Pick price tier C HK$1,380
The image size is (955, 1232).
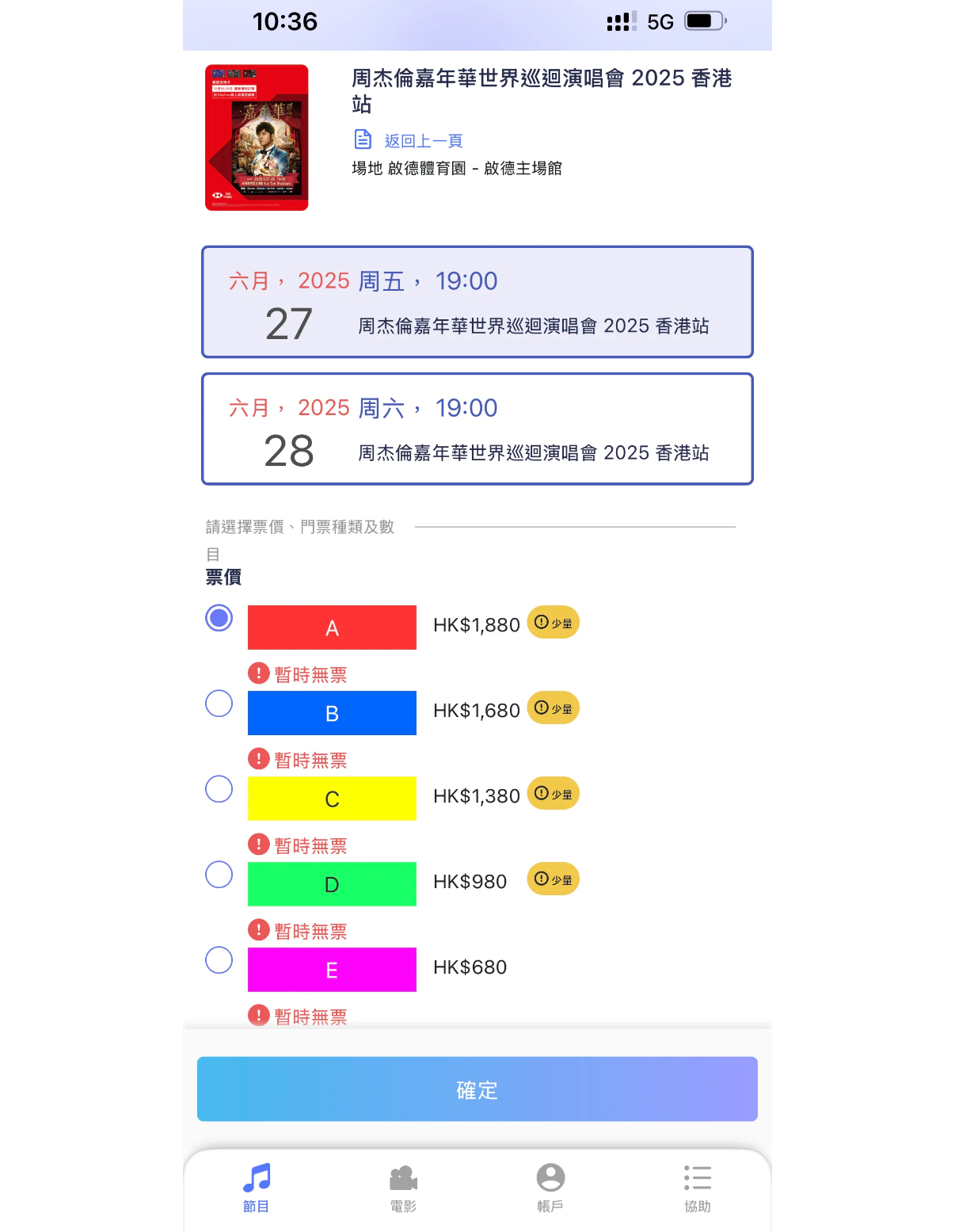pos(219,789)
